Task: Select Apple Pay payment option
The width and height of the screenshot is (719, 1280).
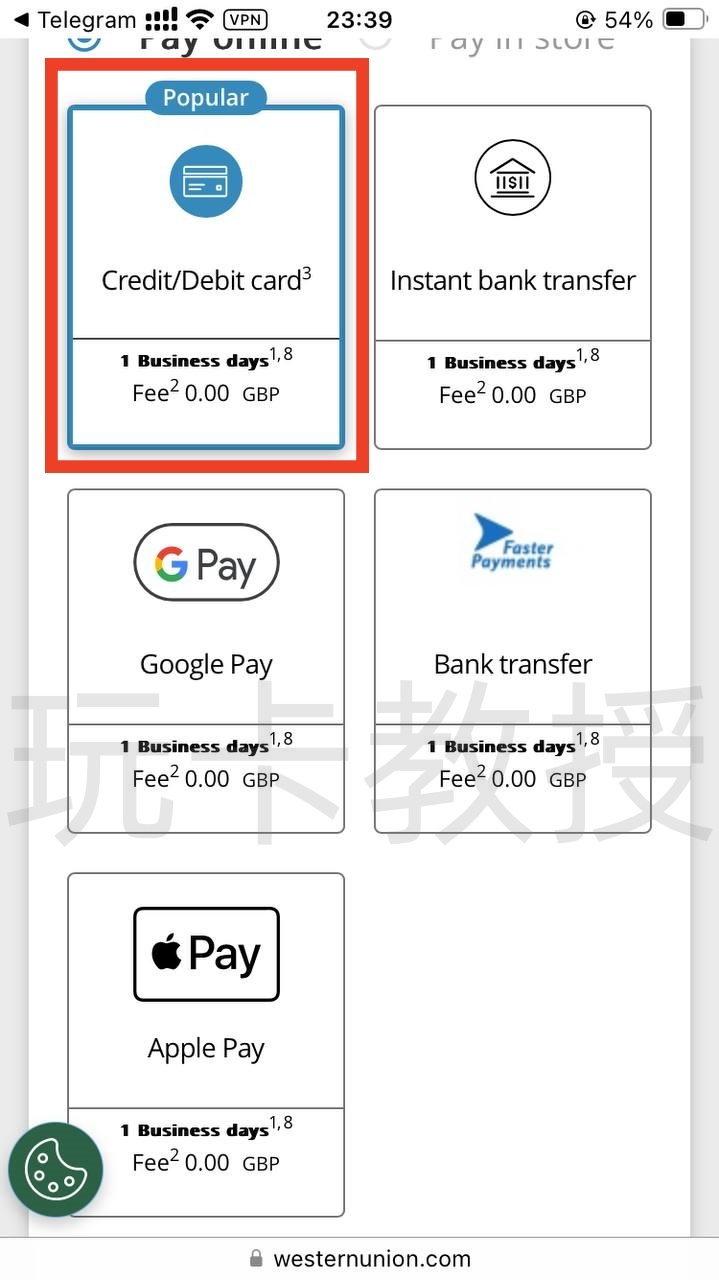Action: coord(206,1044)
